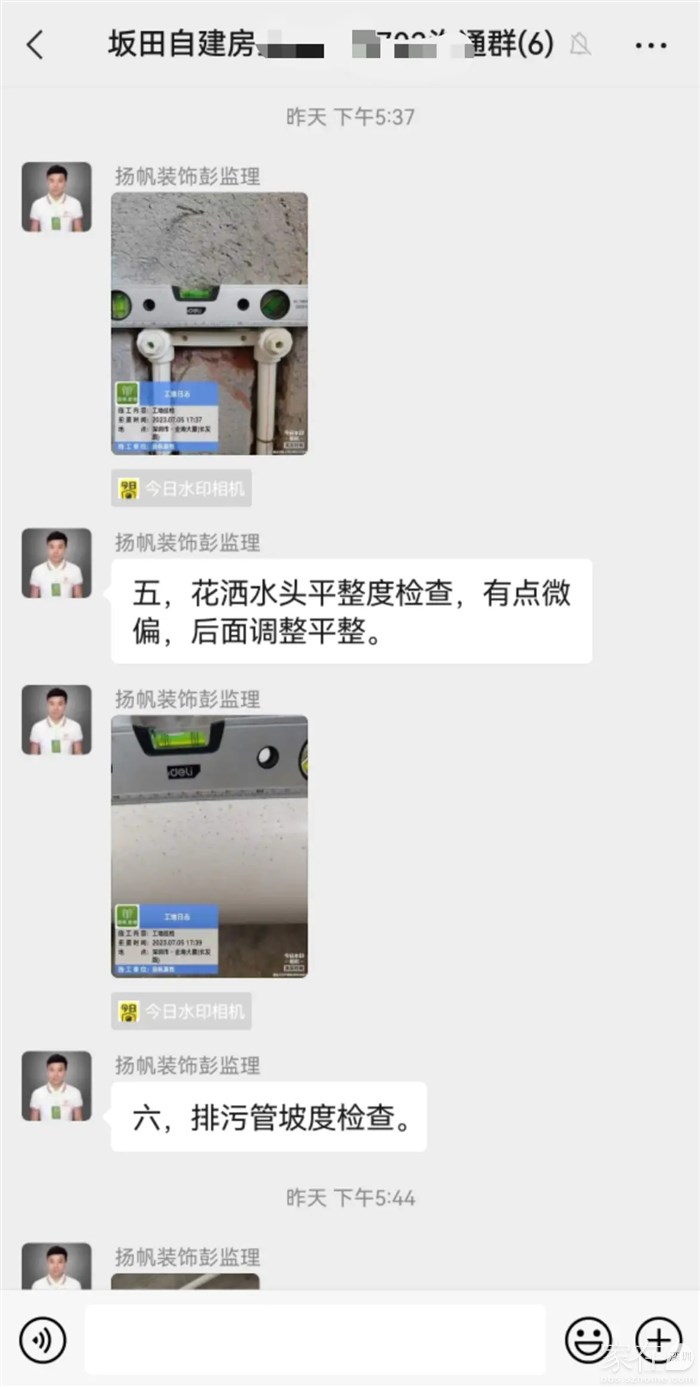Open sender avatar beside the 花洒水头 message
Screen dimensions: 700x1387
(x=57, y=563)
